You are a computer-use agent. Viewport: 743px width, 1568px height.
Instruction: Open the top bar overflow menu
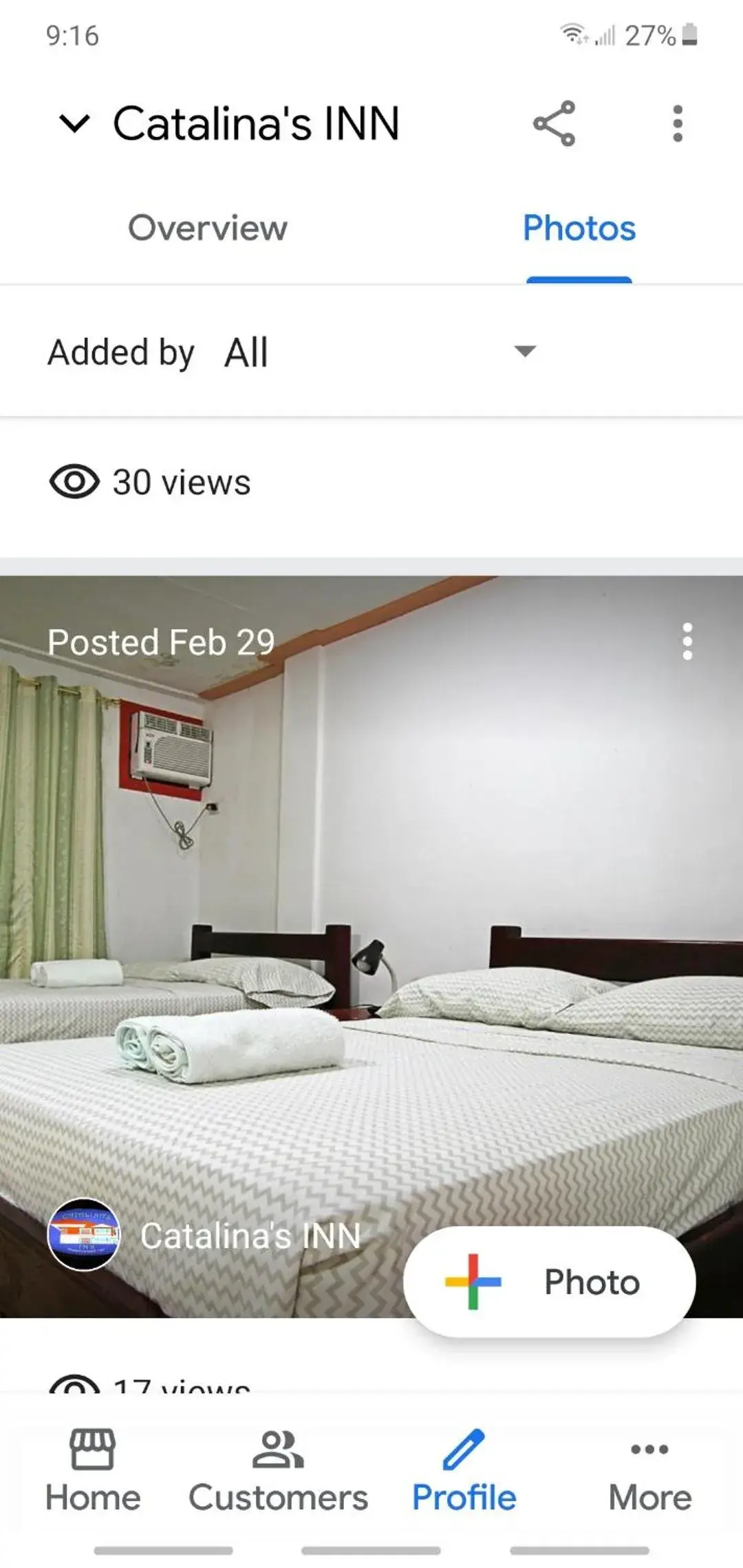[678, 124]
